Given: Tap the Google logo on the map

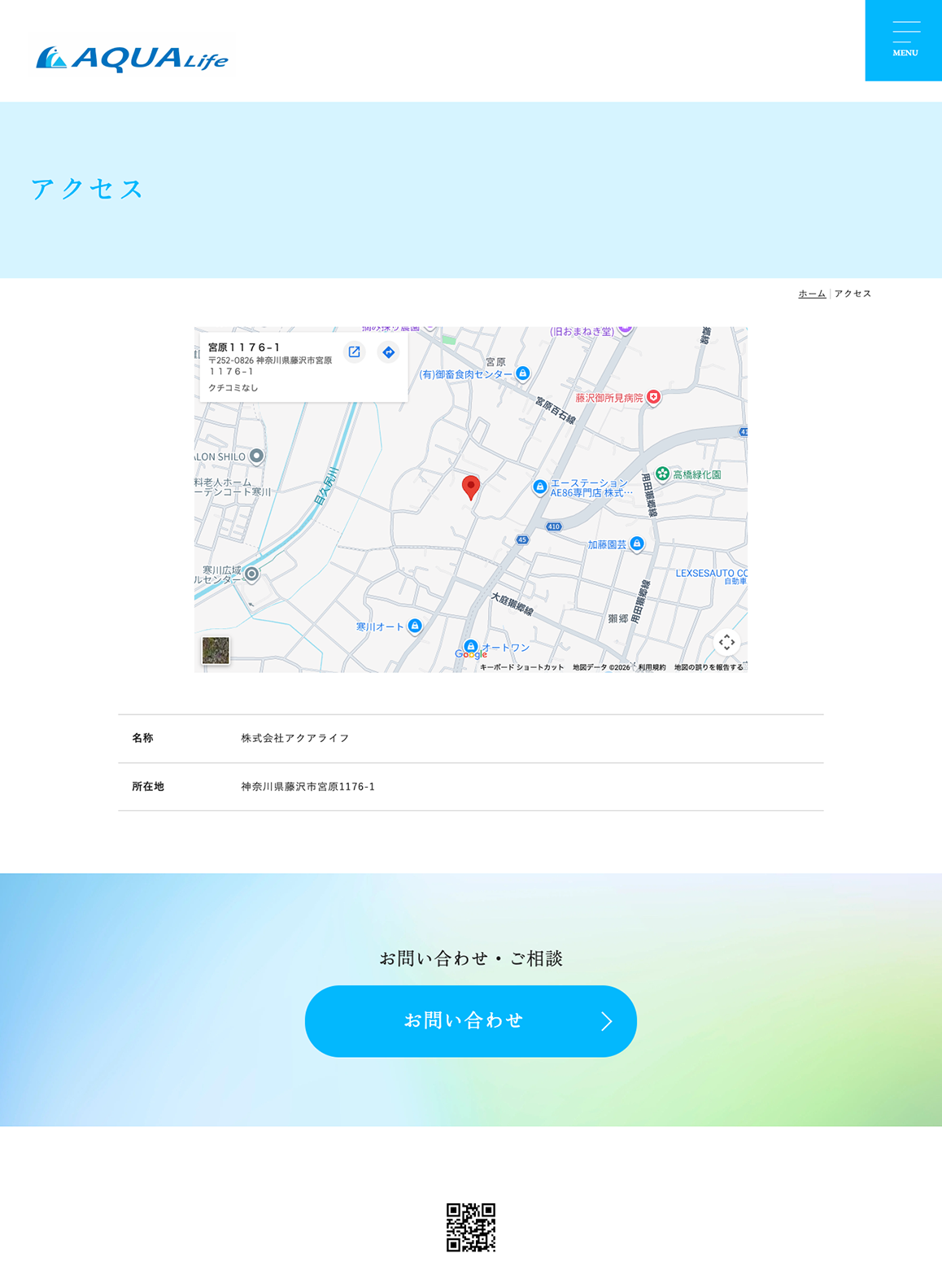Looking at the screenshot, I should pyautogui.click(x=470, y=654).
